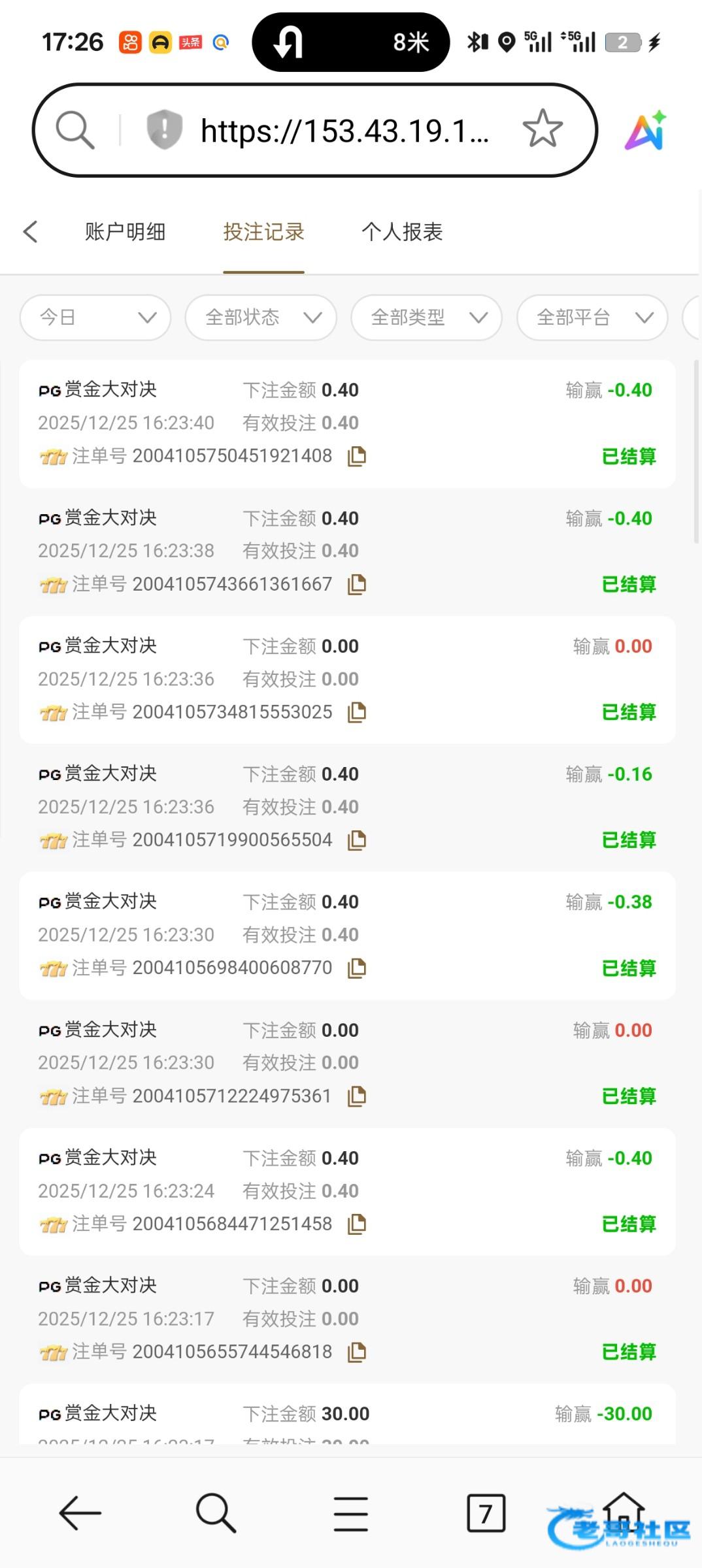Bookmark this page with the star icon
The image size is (702, 1568).
543,129
